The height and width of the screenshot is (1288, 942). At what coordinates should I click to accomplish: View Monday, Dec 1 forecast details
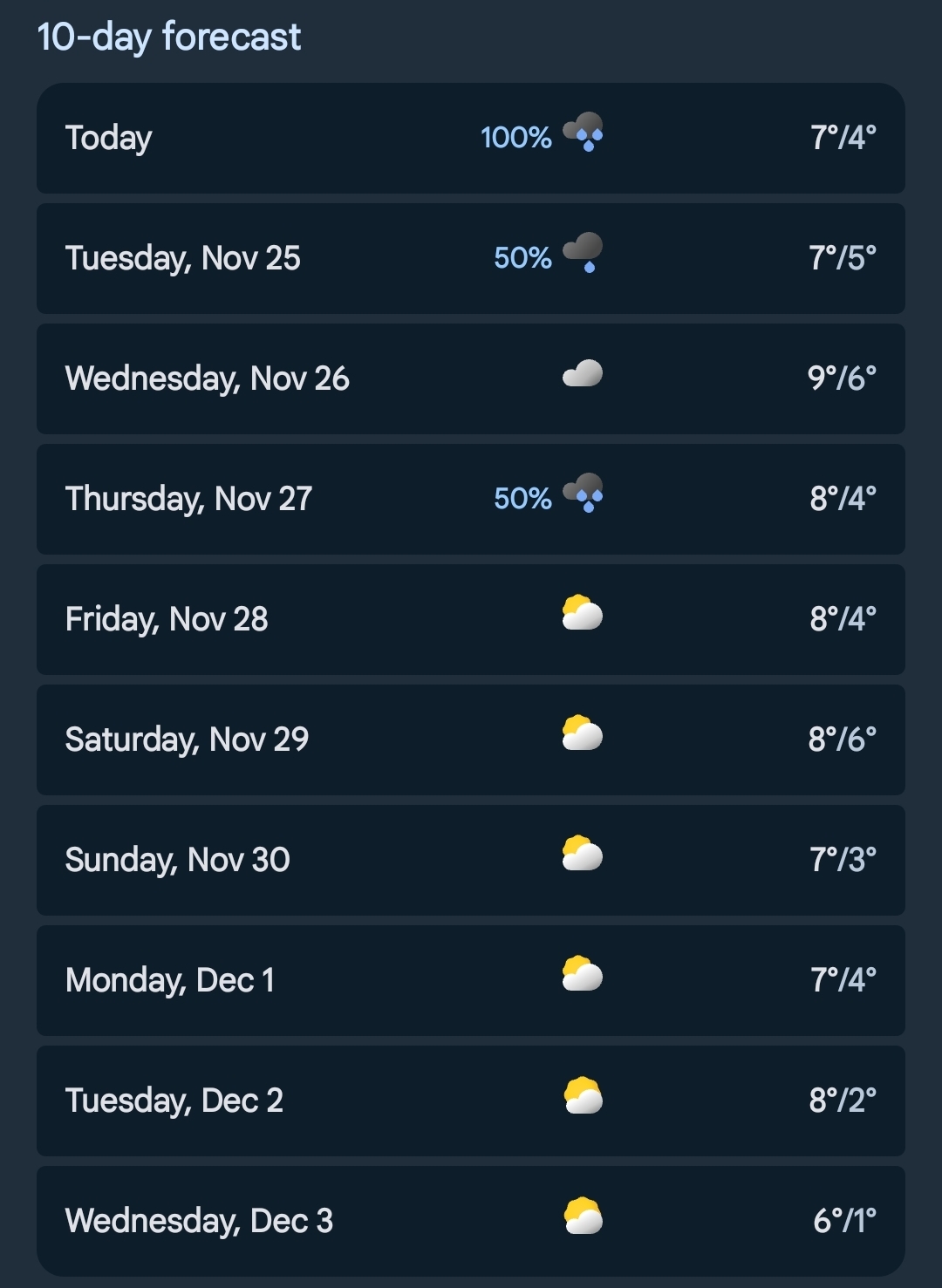click(471, 980)
